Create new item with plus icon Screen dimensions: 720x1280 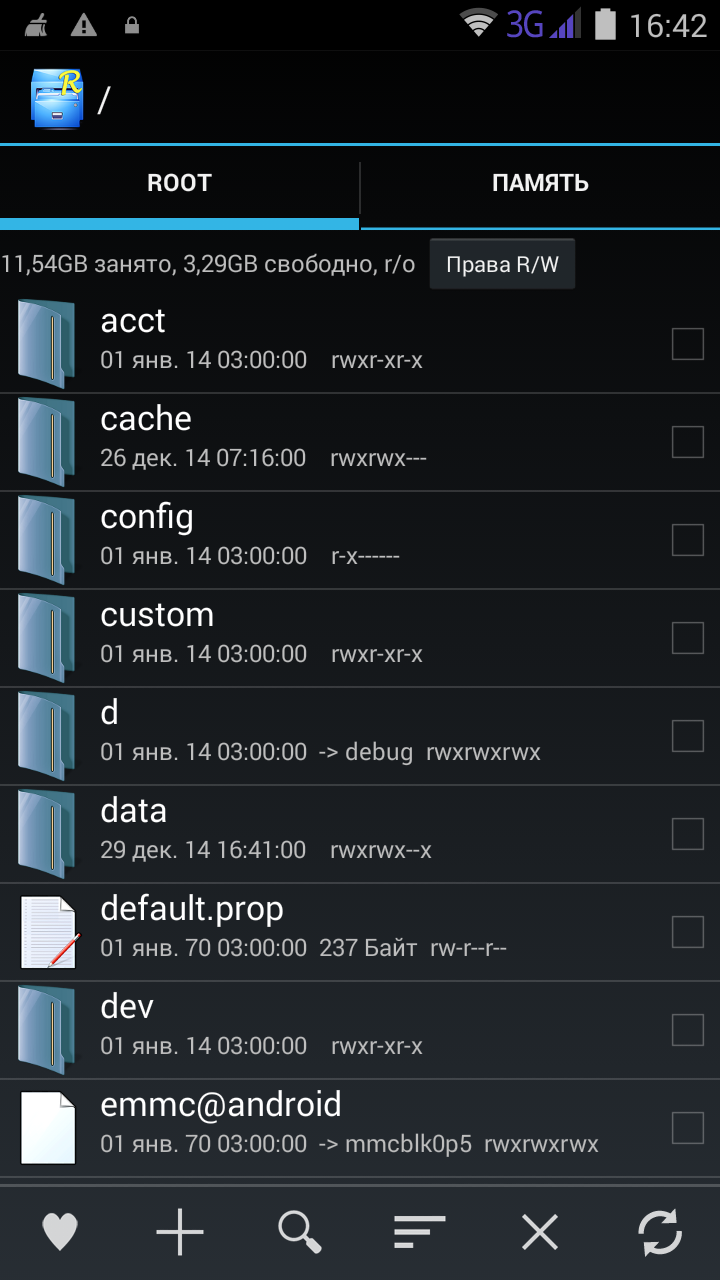point(180,1232)
